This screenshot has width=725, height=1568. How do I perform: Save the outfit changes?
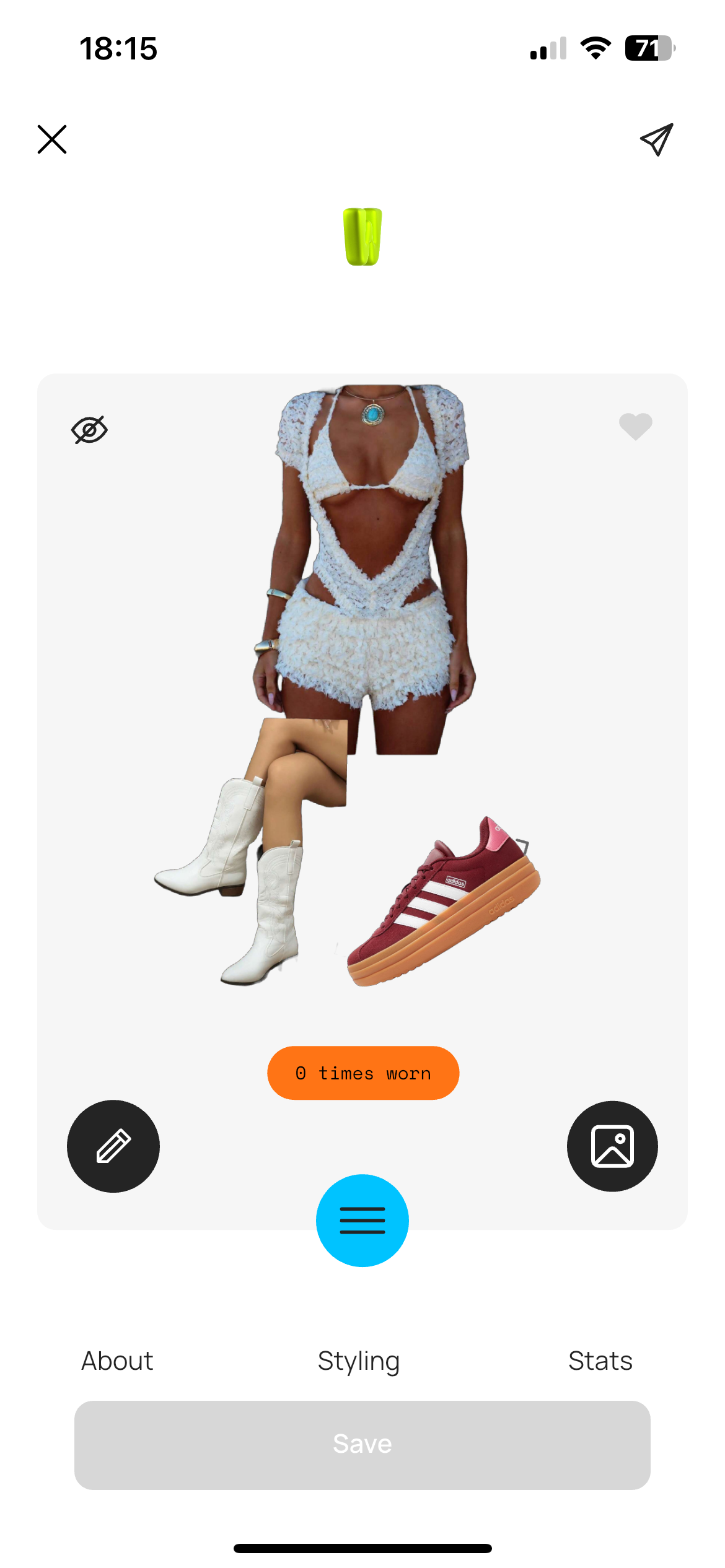(x=362, y=1445)
